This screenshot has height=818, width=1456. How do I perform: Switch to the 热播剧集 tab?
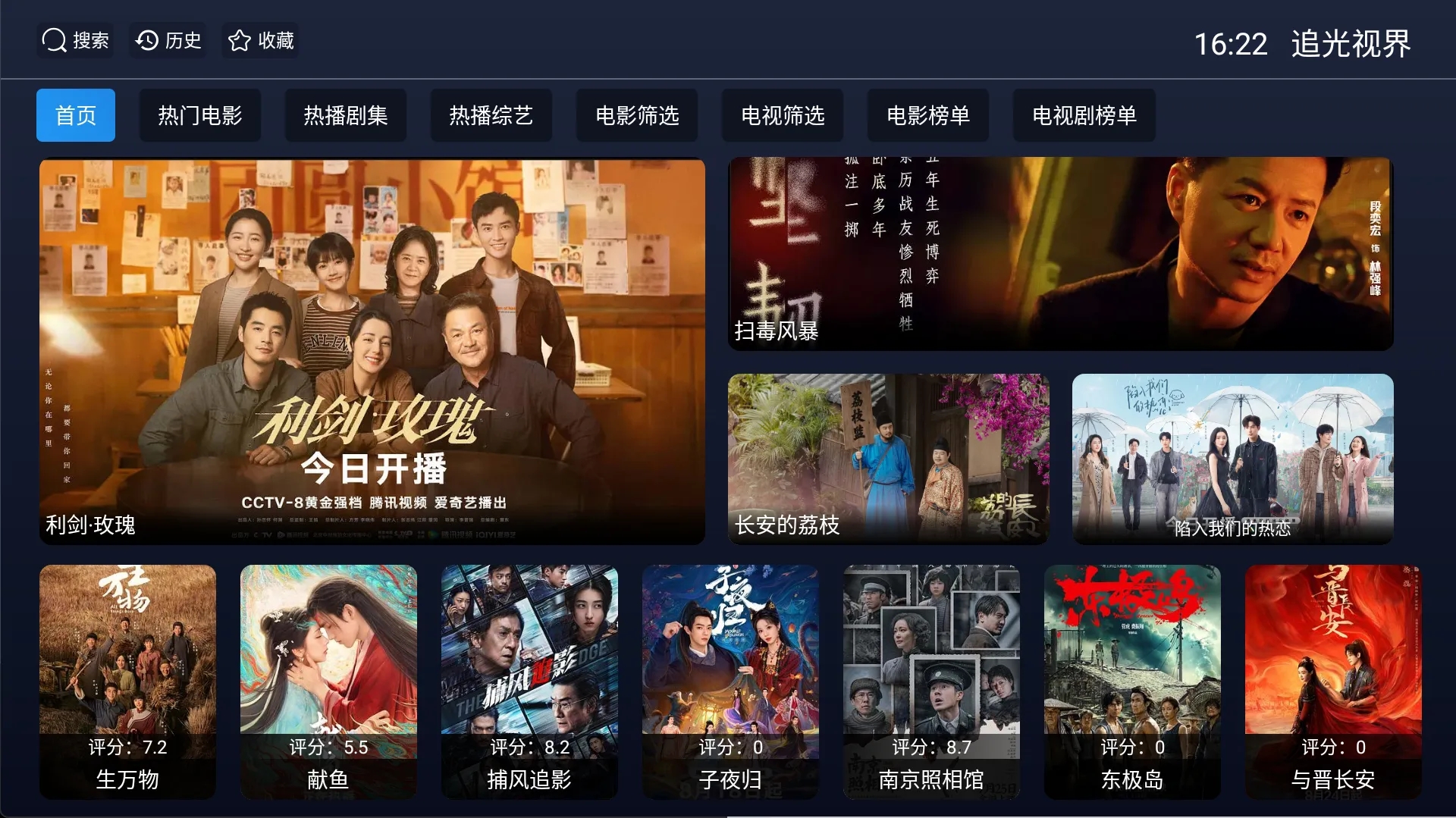click(x=346, y=115)
